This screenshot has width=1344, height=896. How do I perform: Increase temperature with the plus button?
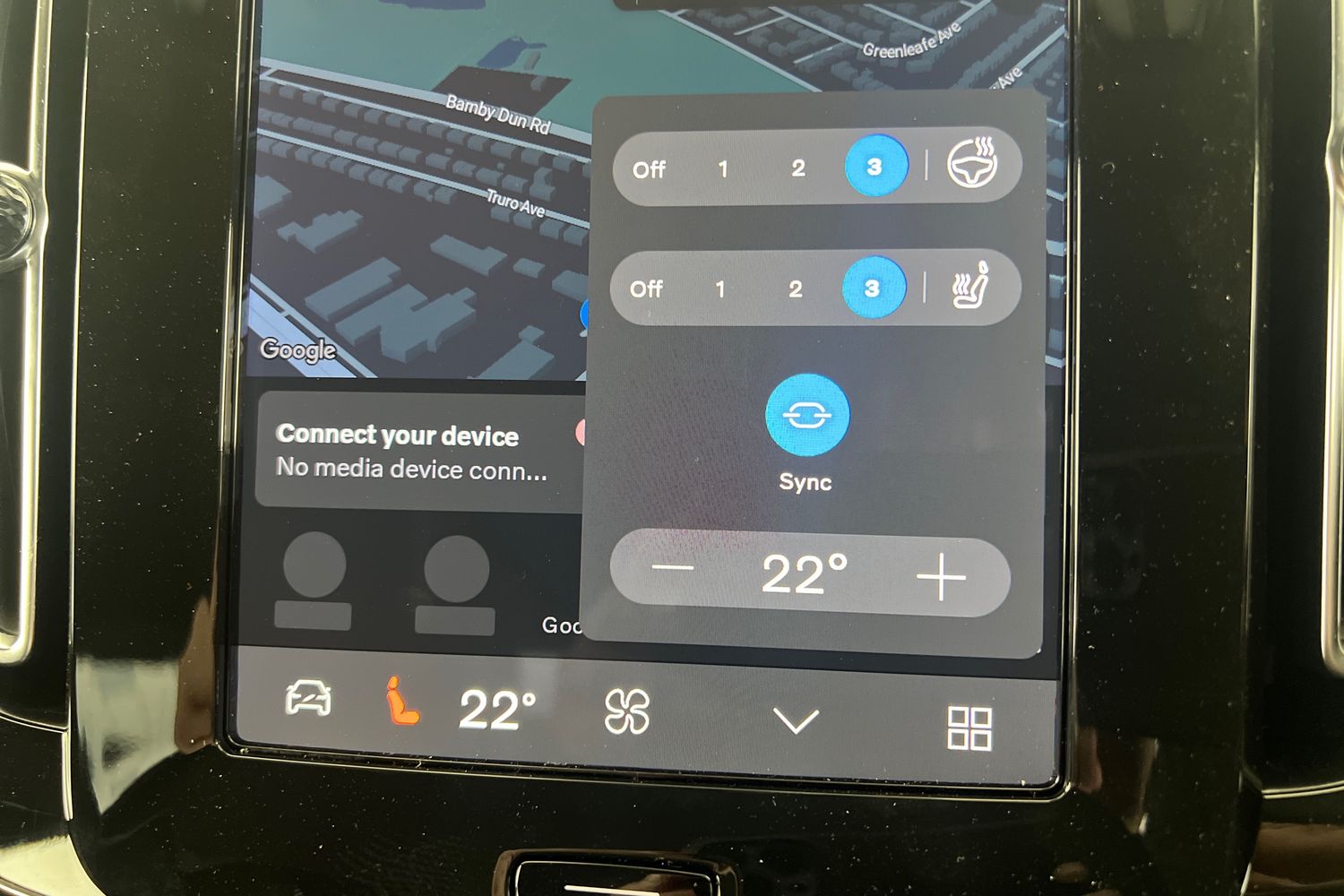tap(941, 577)
